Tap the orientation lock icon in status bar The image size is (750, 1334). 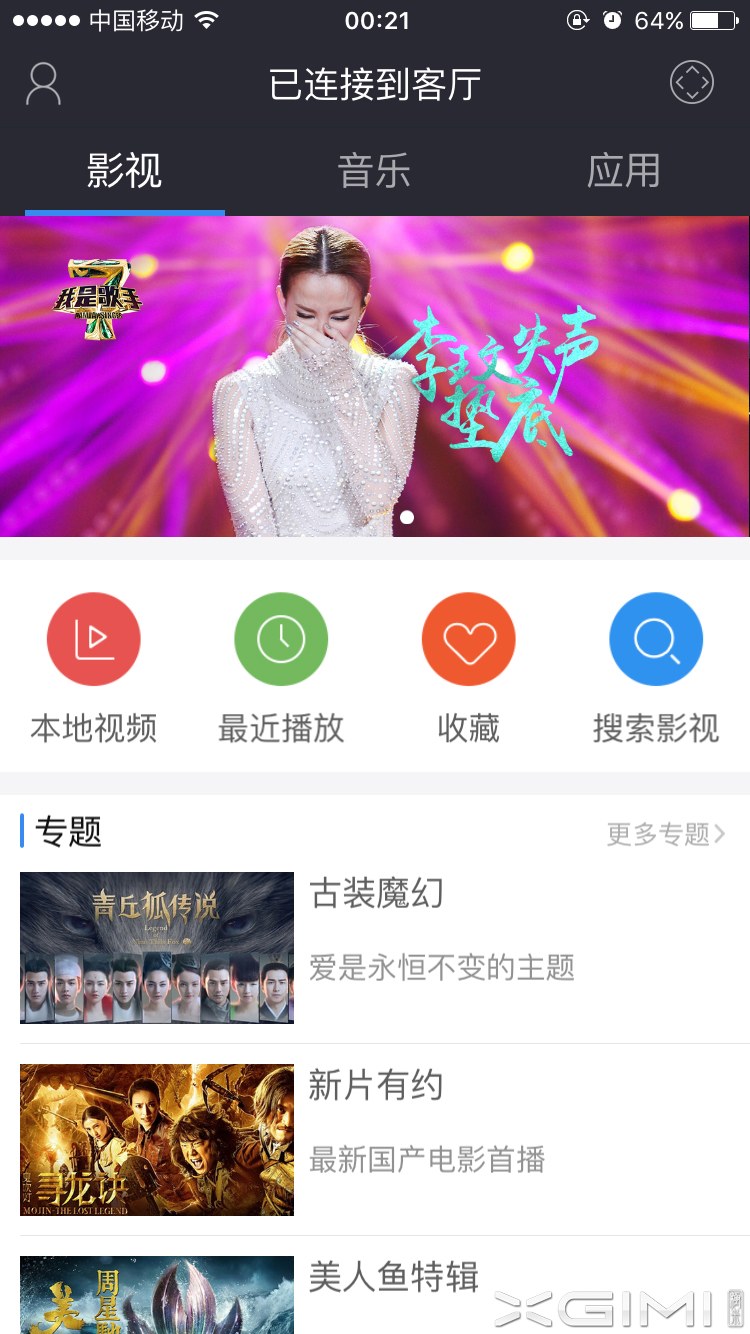point(578,18)
